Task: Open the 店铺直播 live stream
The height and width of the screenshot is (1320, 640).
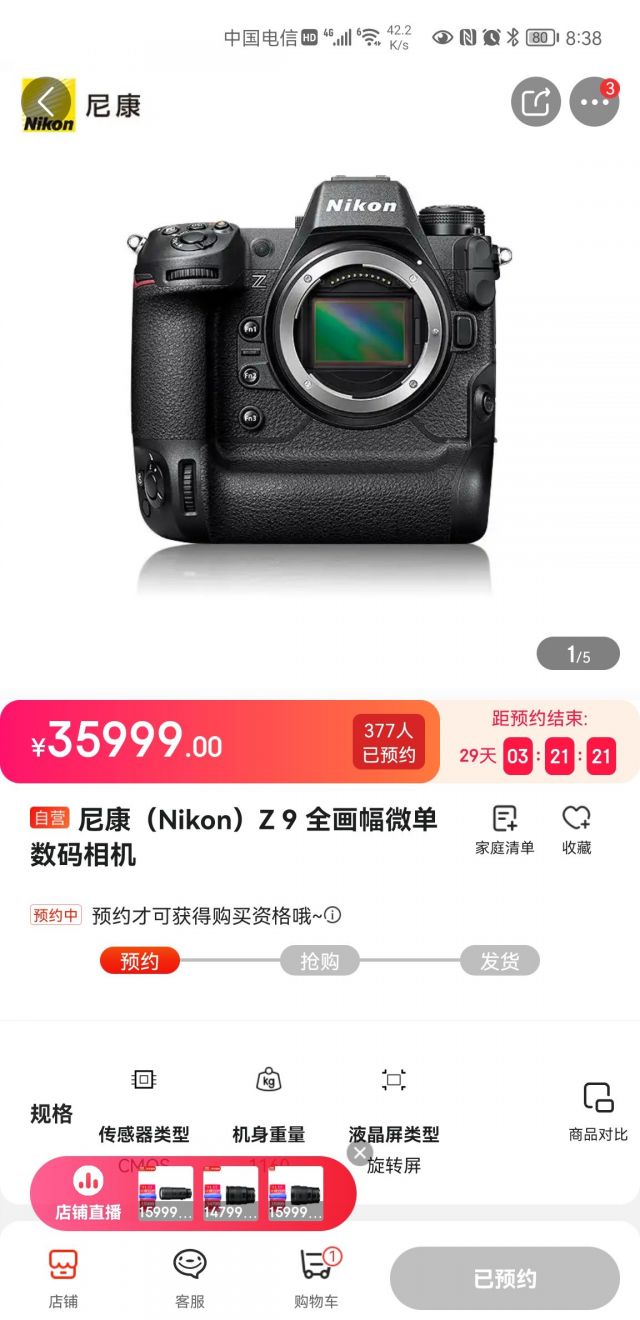Action: click(88, 1195)
